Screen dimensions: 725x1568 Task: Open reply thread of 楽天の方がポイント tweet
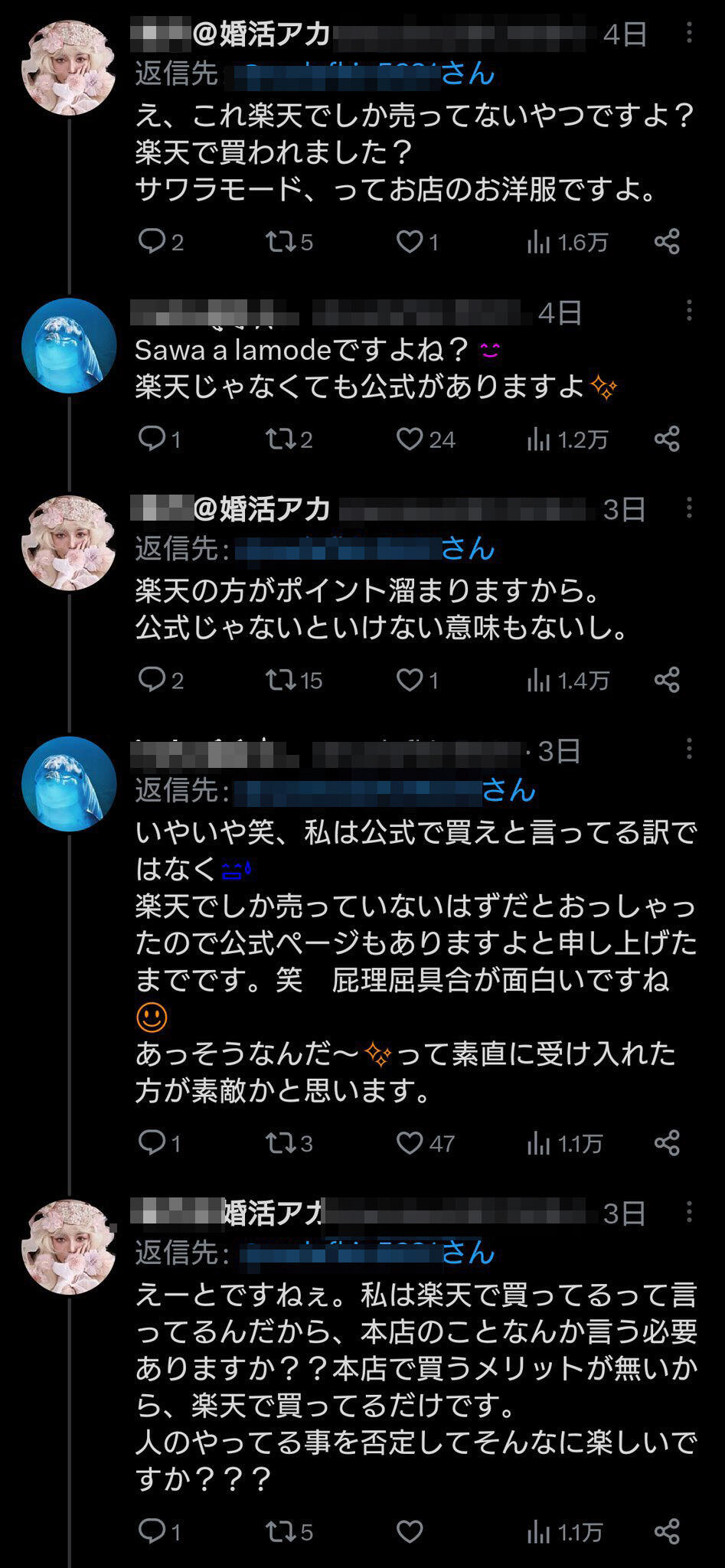click(x=152, y=680)
